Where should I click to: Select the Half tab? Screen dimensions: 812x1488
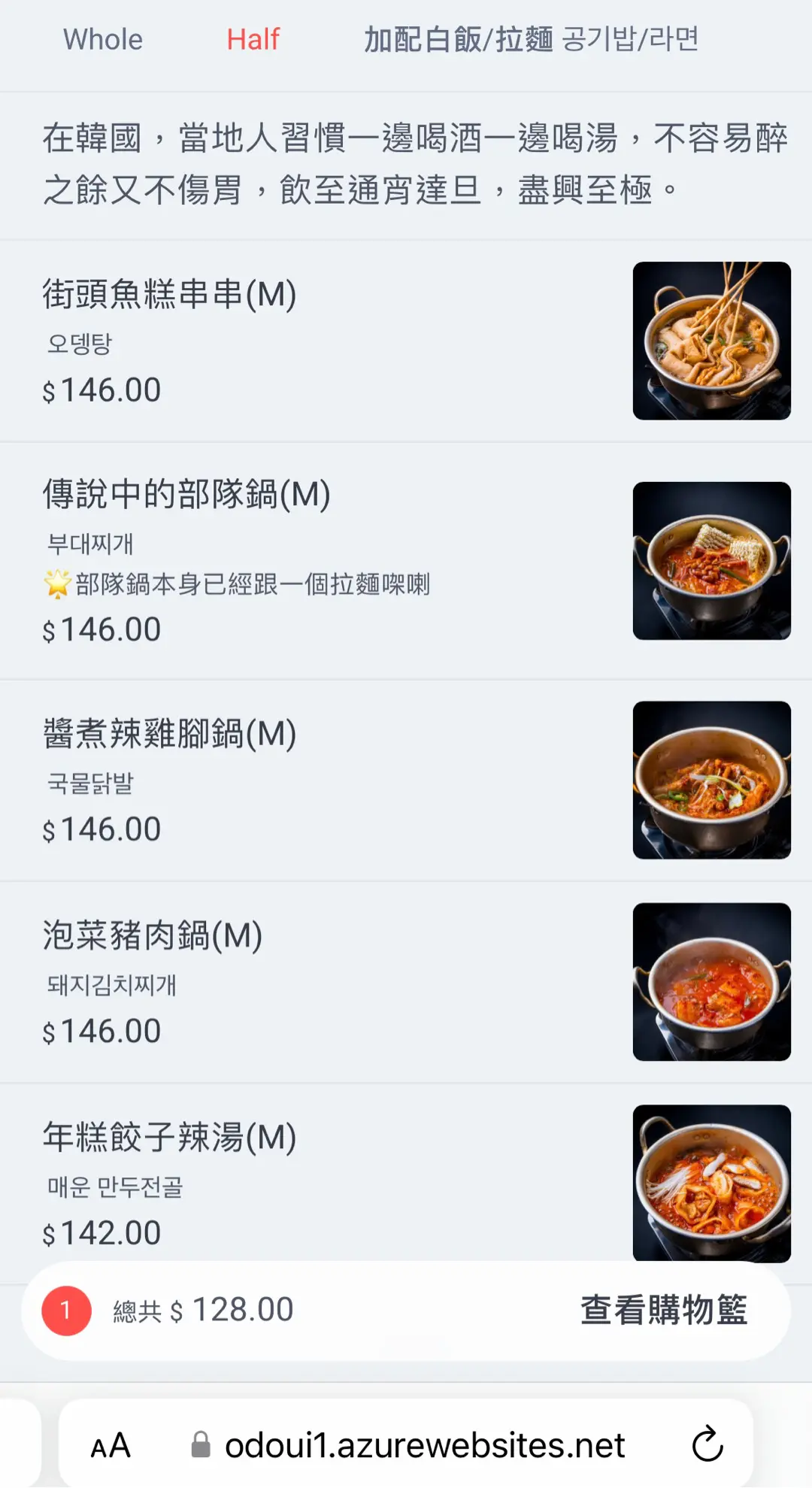click(x=253, y=40)
